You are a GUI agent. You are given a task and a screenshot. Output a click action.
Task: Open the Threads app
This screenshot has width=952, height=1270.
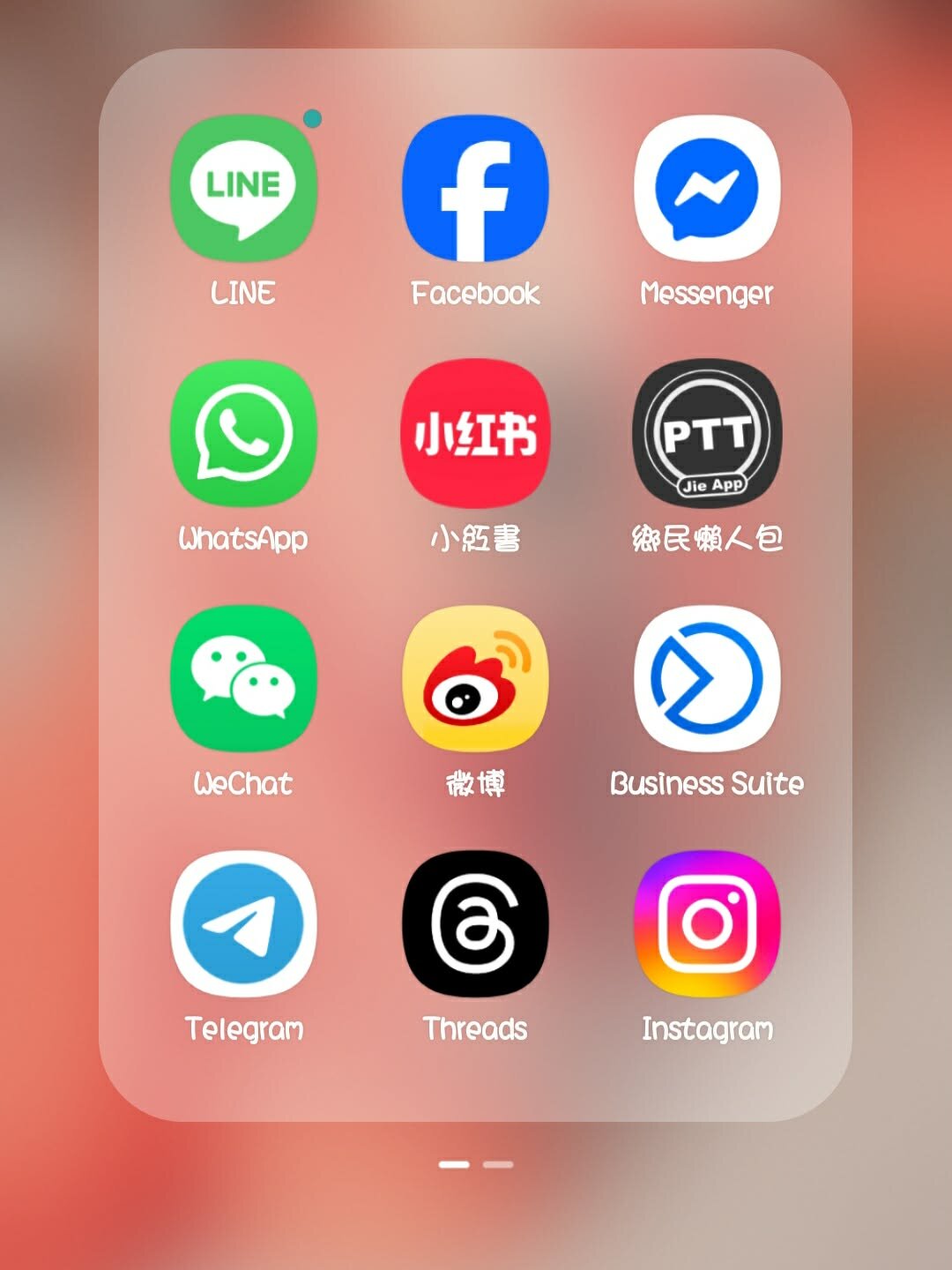pos(475,924)
